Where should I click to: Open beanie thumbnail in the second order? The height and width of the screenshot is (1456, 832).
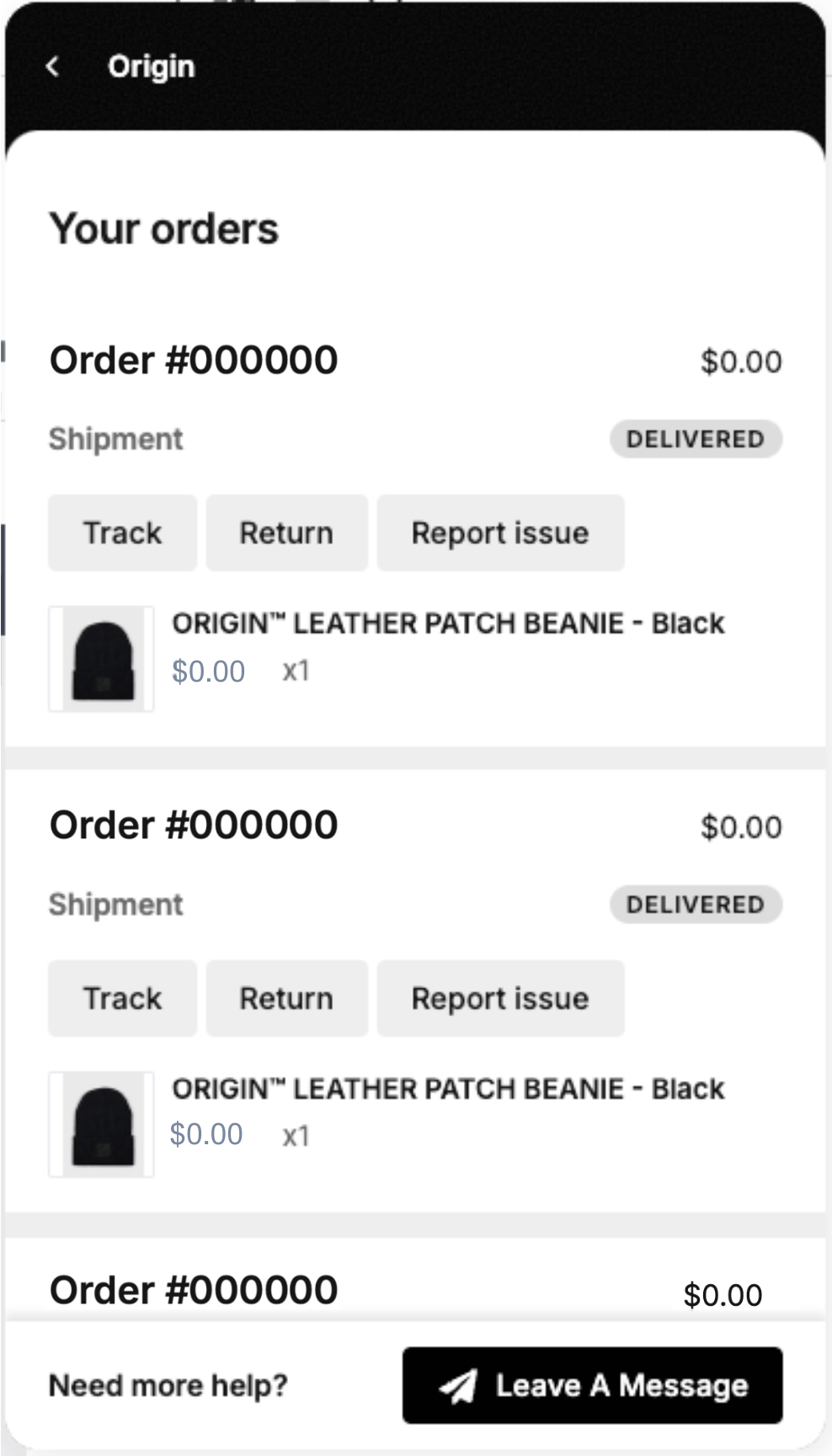tap(101, 1124)
